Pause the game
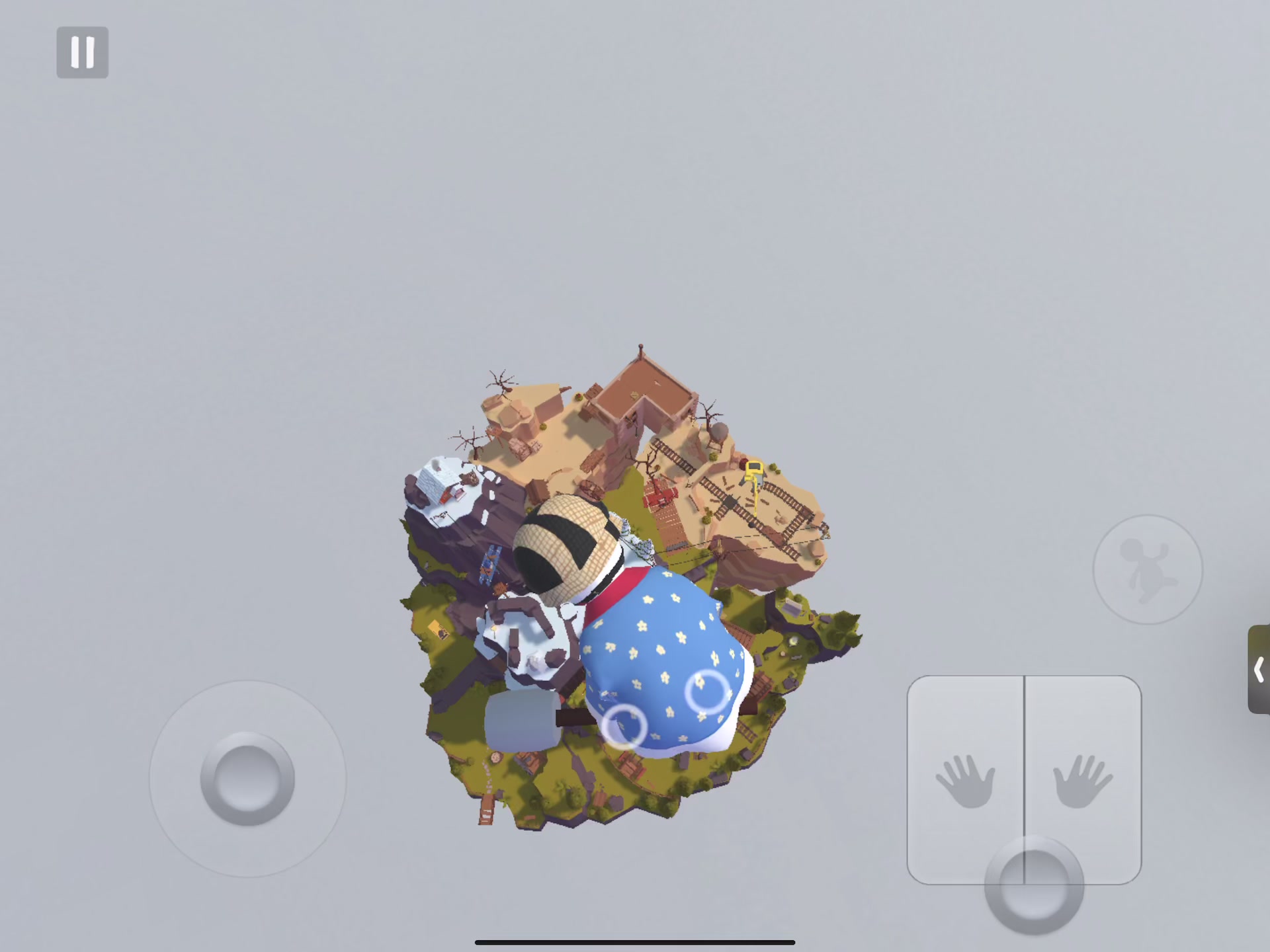This screenshot has width=1270, height=952. click(x=82, y=52)
